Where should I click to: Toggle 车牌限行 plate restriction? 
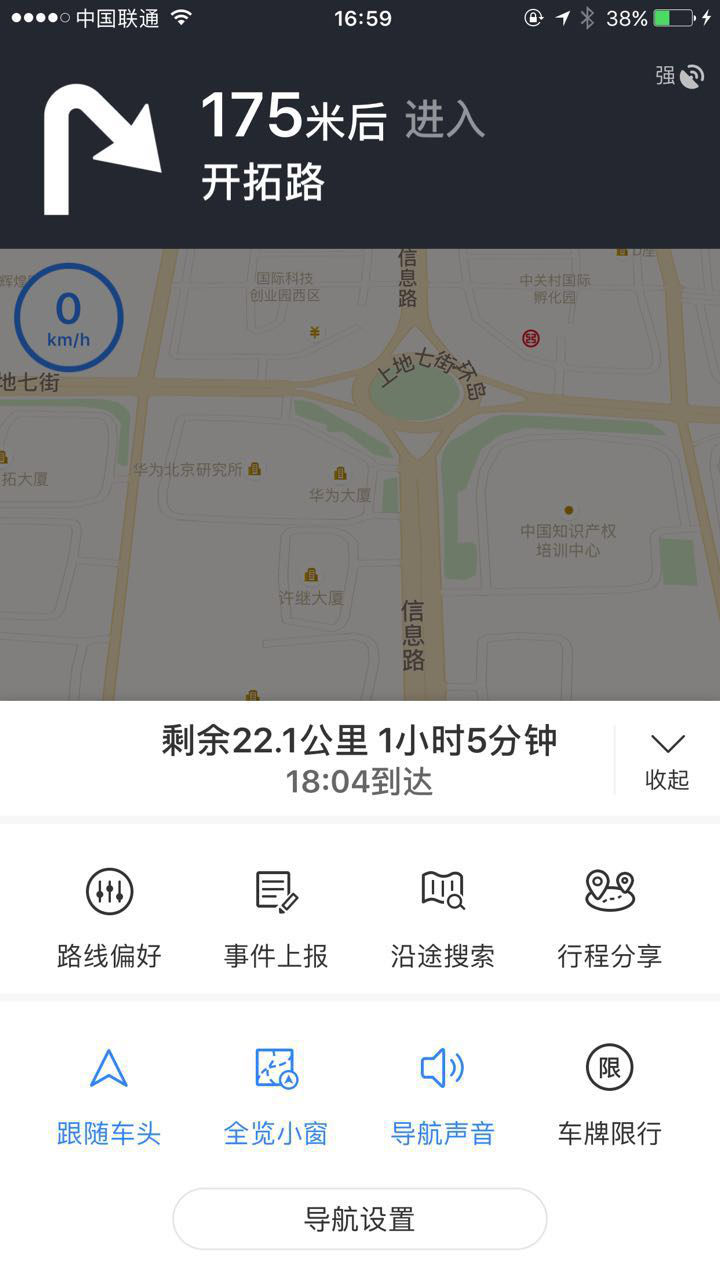[609, 1093]
